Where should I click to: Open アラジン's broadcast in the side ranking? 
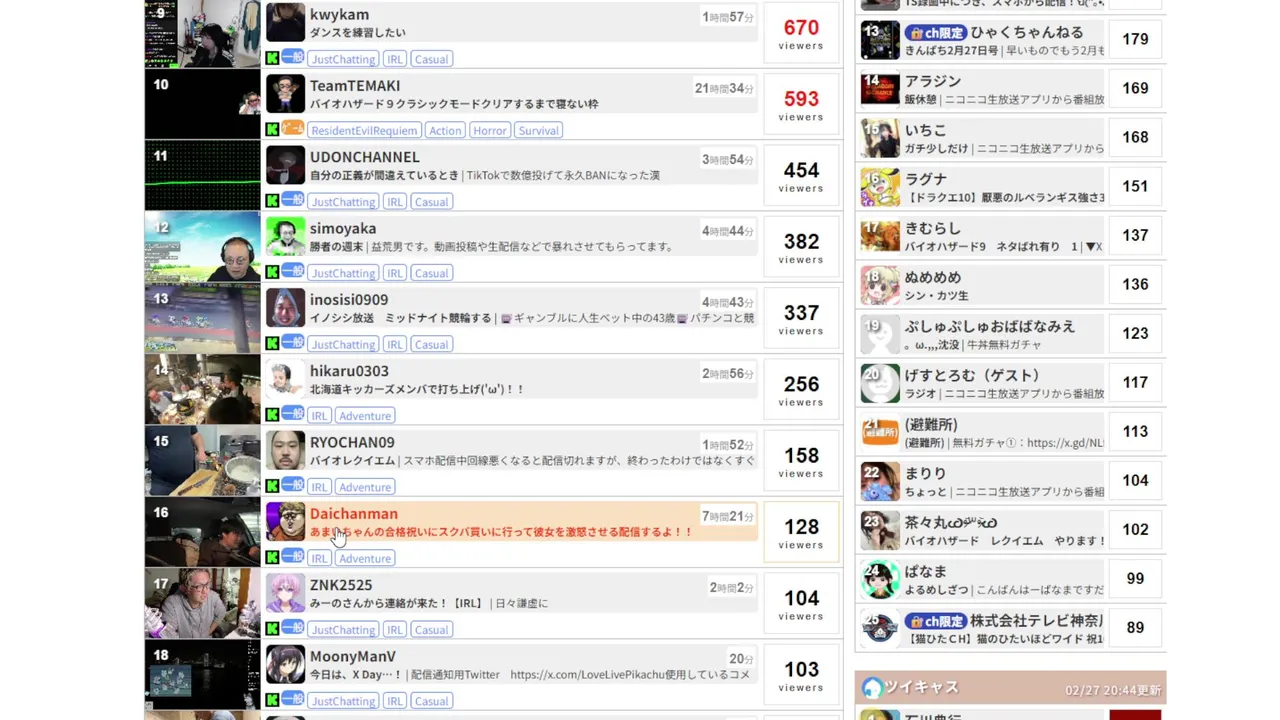point(933,81)
